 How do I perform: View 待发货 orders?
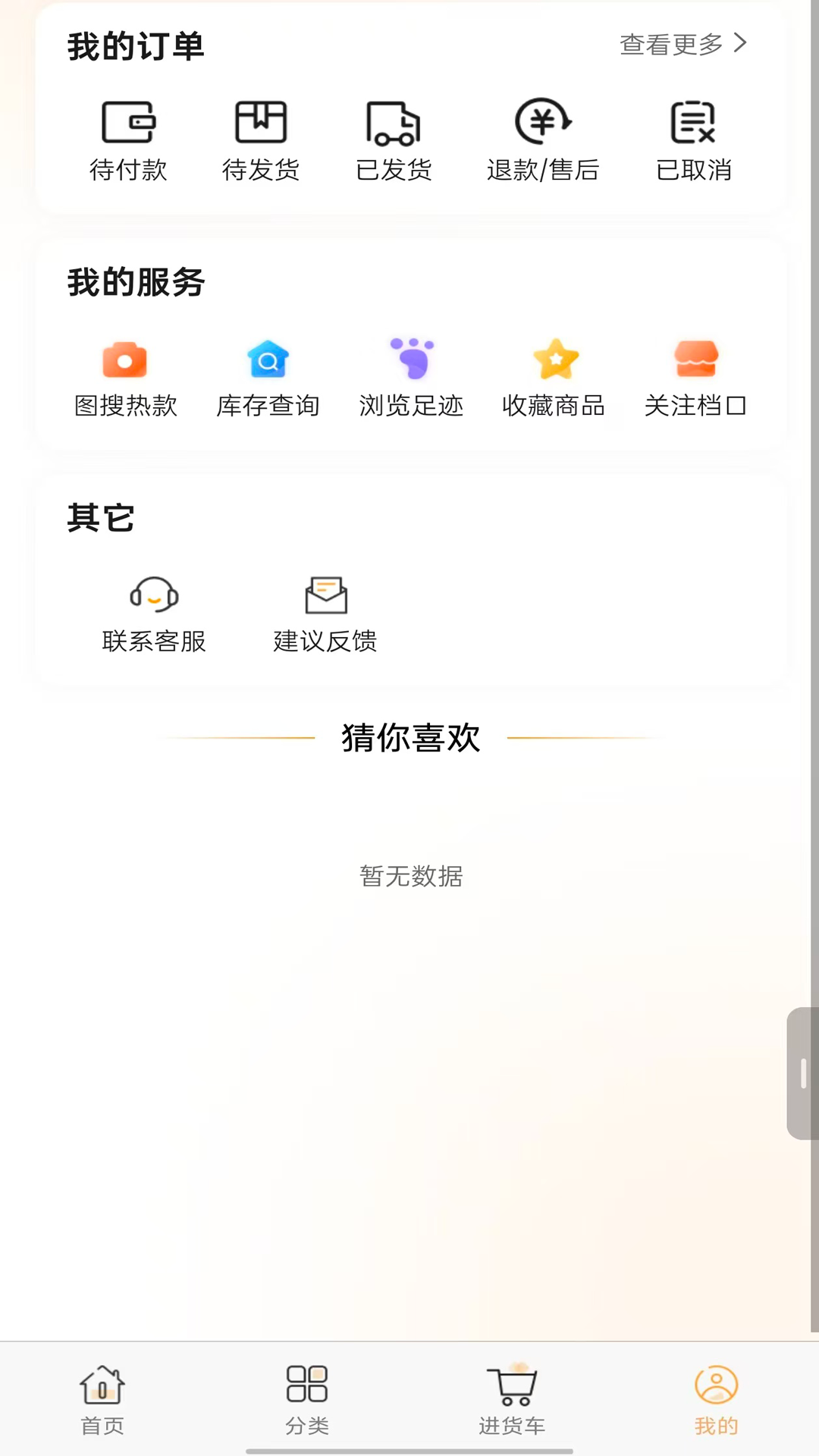[x=260, y=141]
